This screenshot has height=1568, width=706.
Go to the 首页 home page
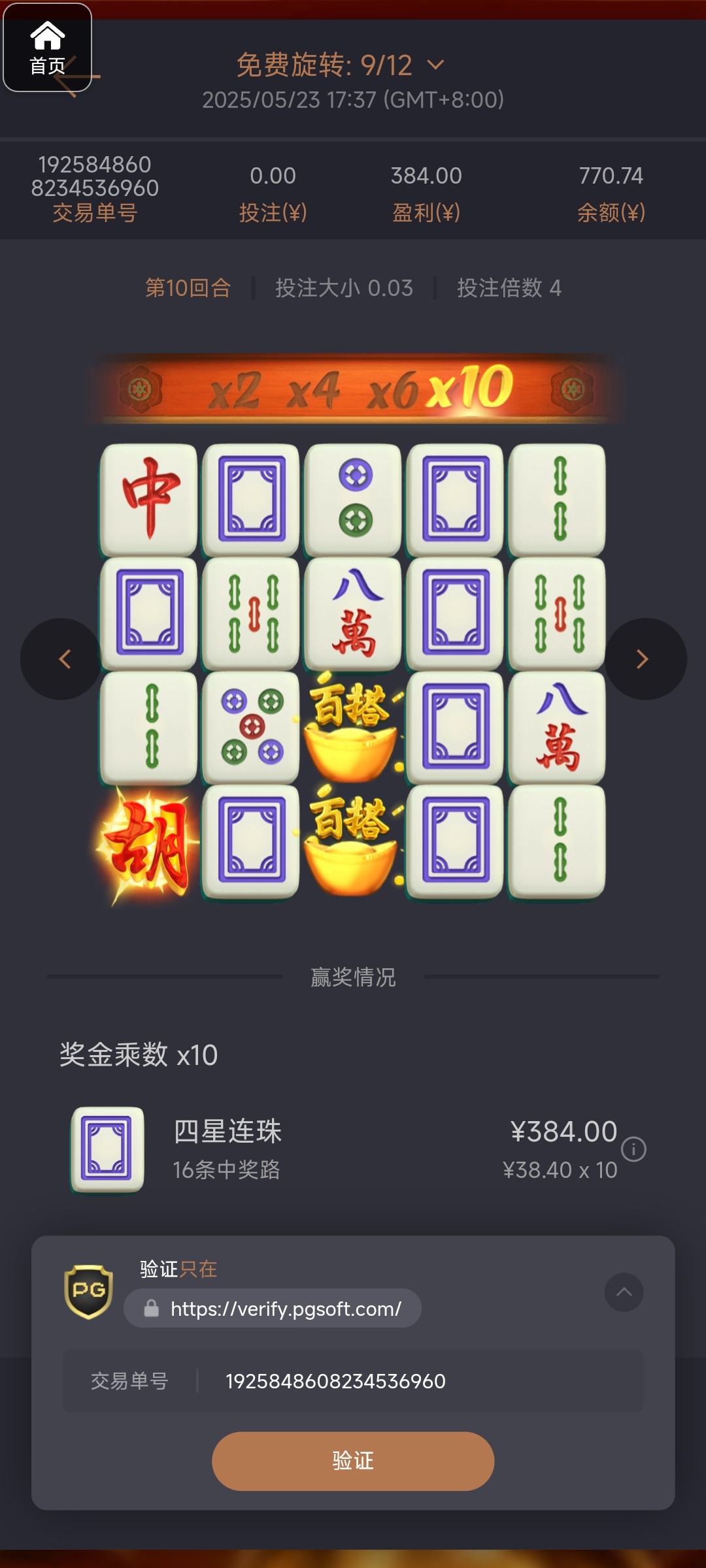[x=47, y=47]
